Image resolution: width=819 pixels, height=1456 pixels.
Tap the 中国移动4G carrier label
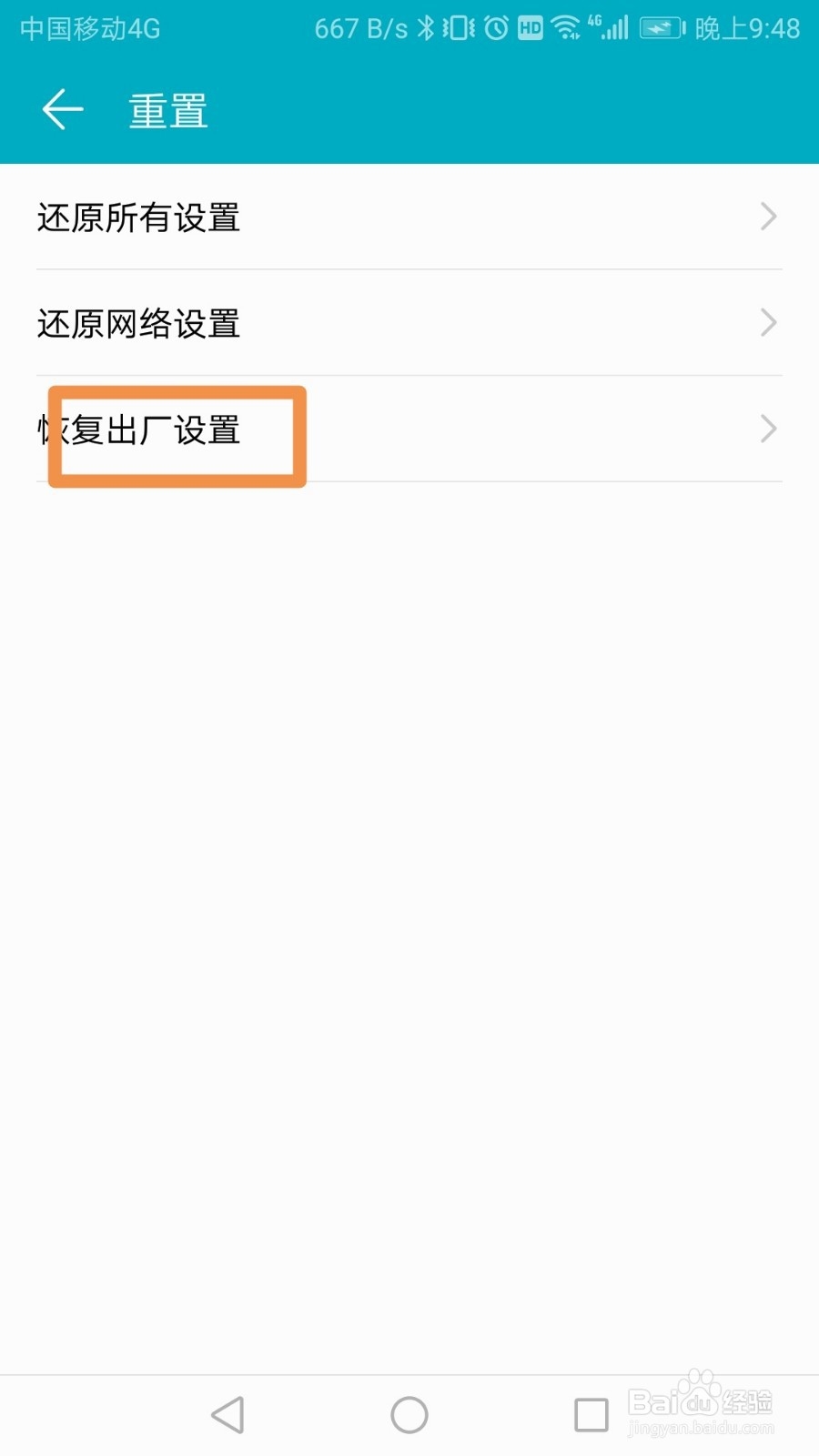pyautogui.click(x=87, y=28)
